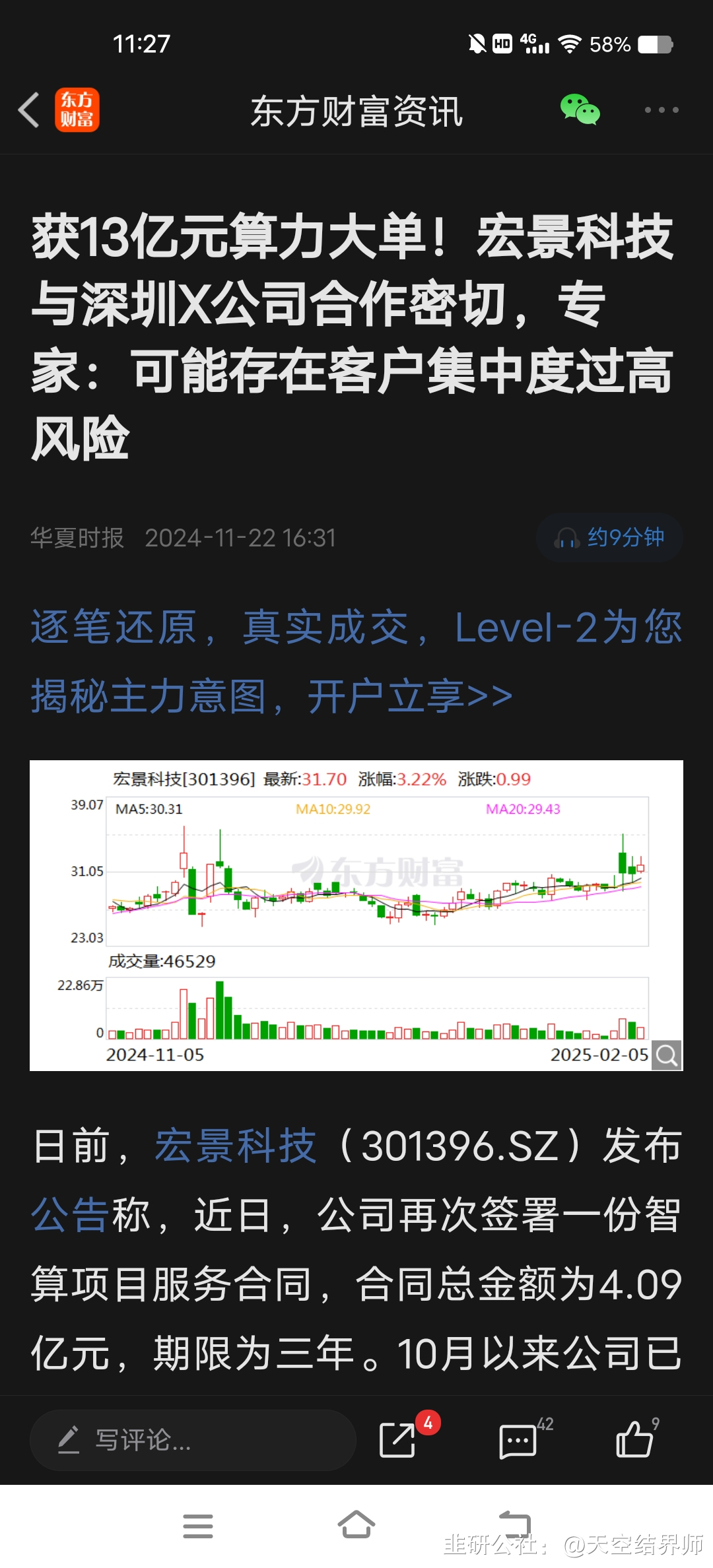Open the more options ellipsis menu

point(661,110)
